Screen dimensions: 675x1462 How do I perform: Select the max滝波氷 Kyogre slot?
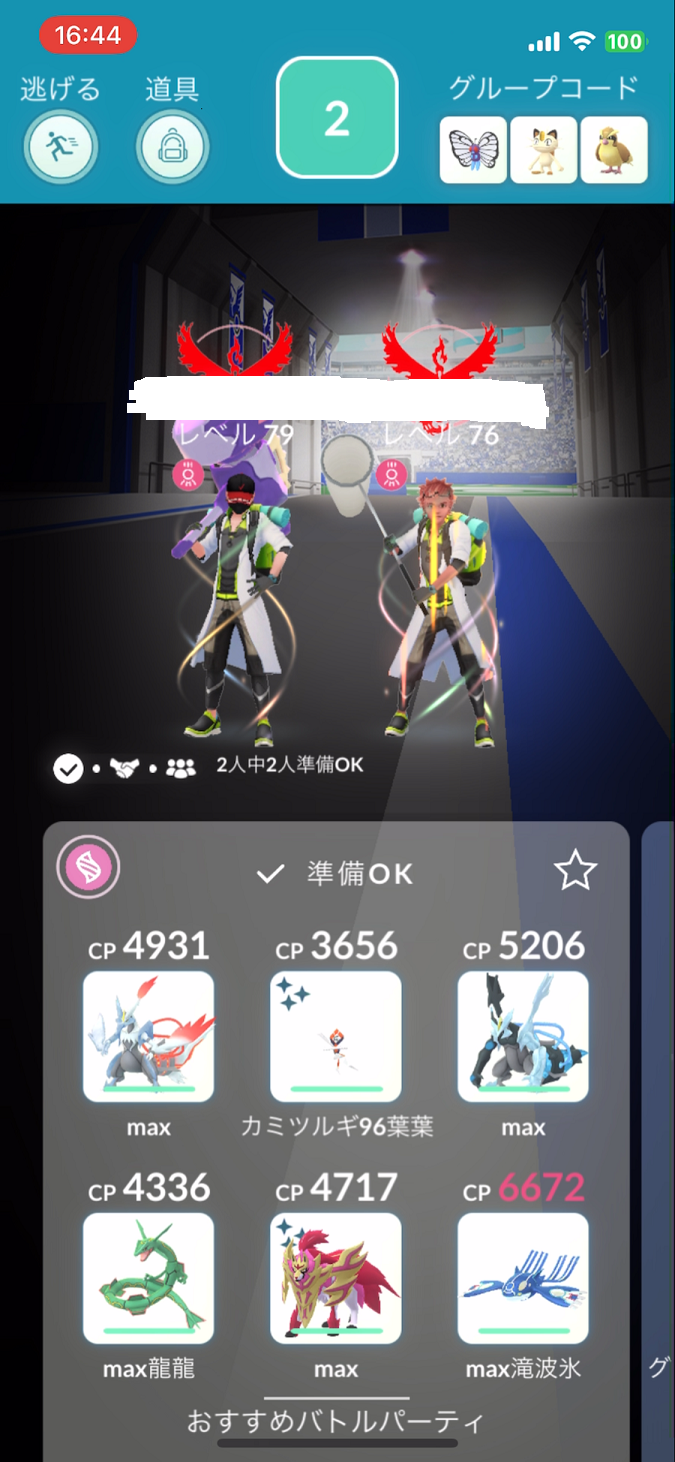pyautogui.click(x=523, y=1279)
